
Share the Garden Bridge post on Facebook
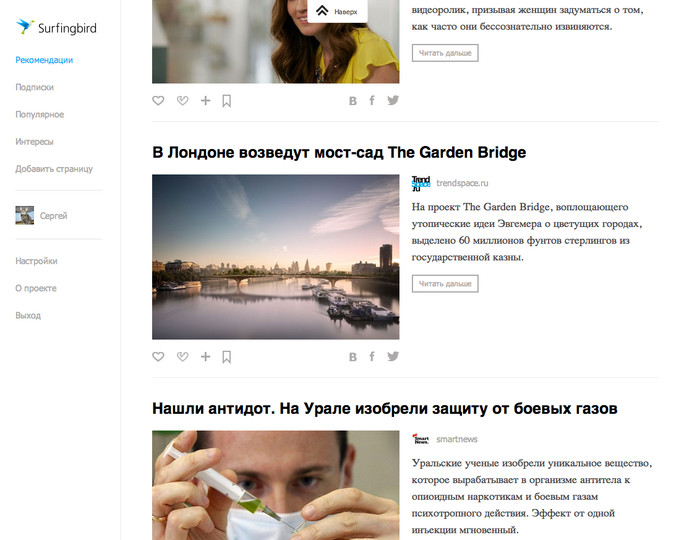[372, 356]
